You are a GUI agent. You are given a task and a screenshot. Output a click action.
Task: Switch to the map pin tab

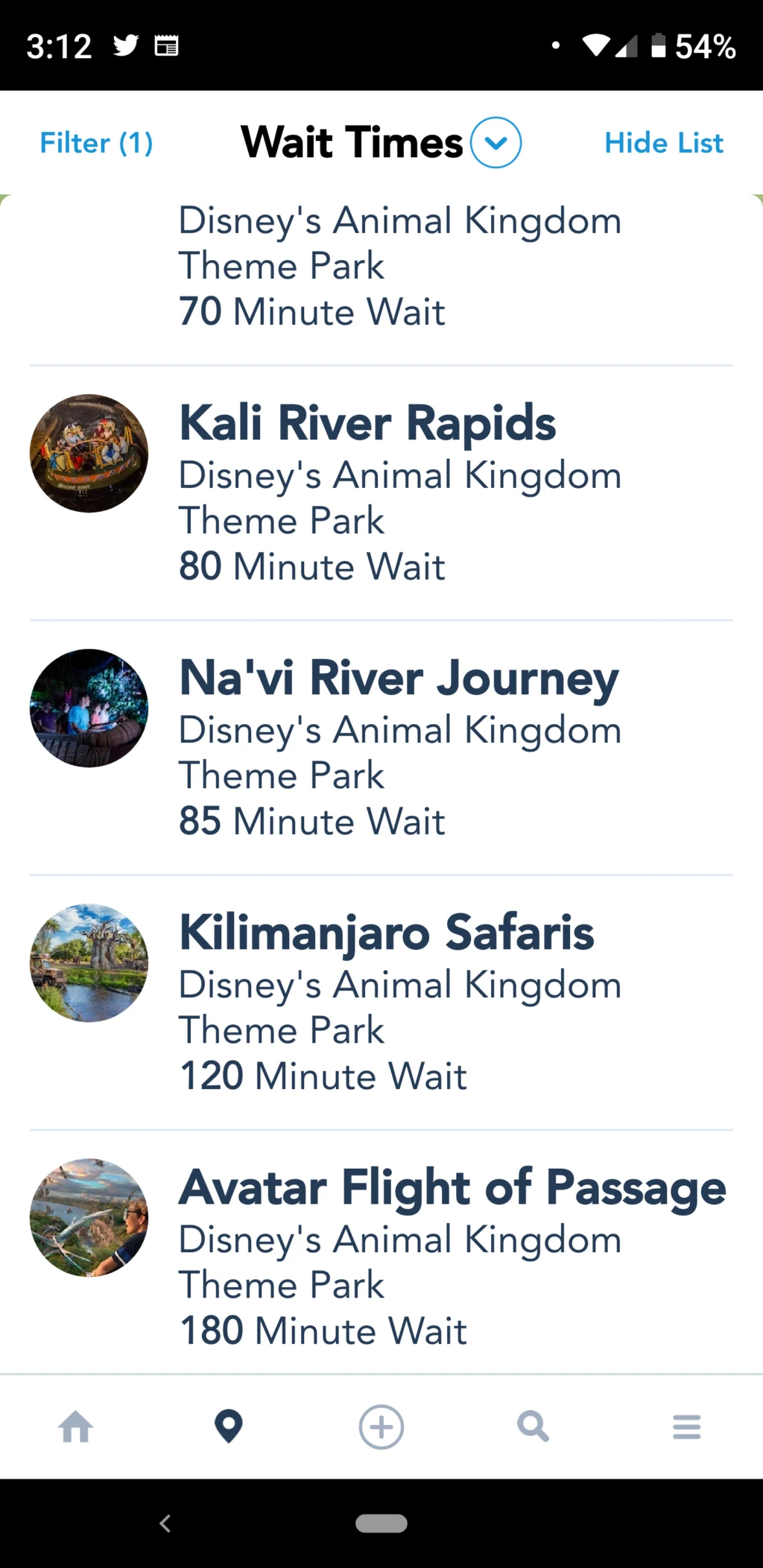tap(229, 1426)
